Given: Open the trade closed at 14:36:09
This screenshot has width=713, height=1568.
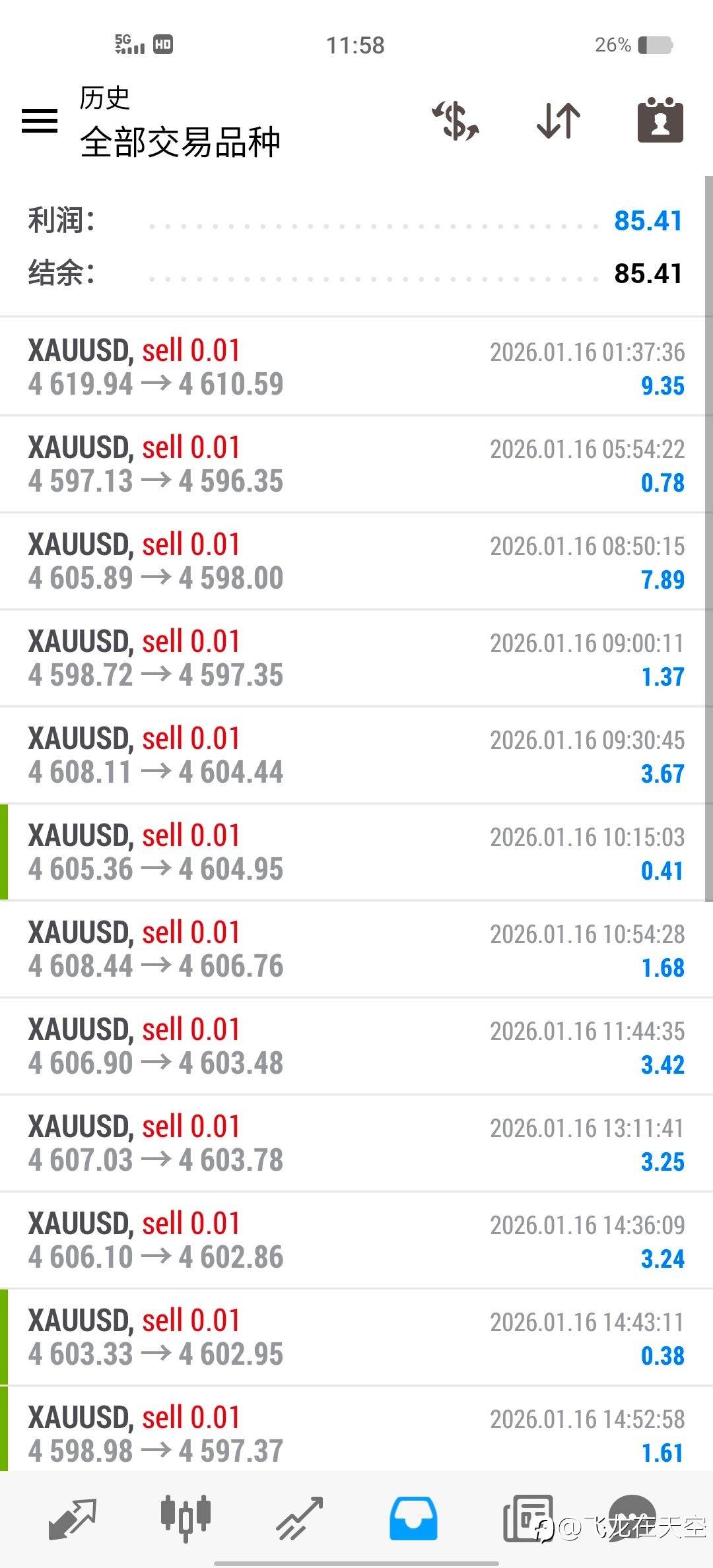Looking at the screenshot, I should (356, 1240).
